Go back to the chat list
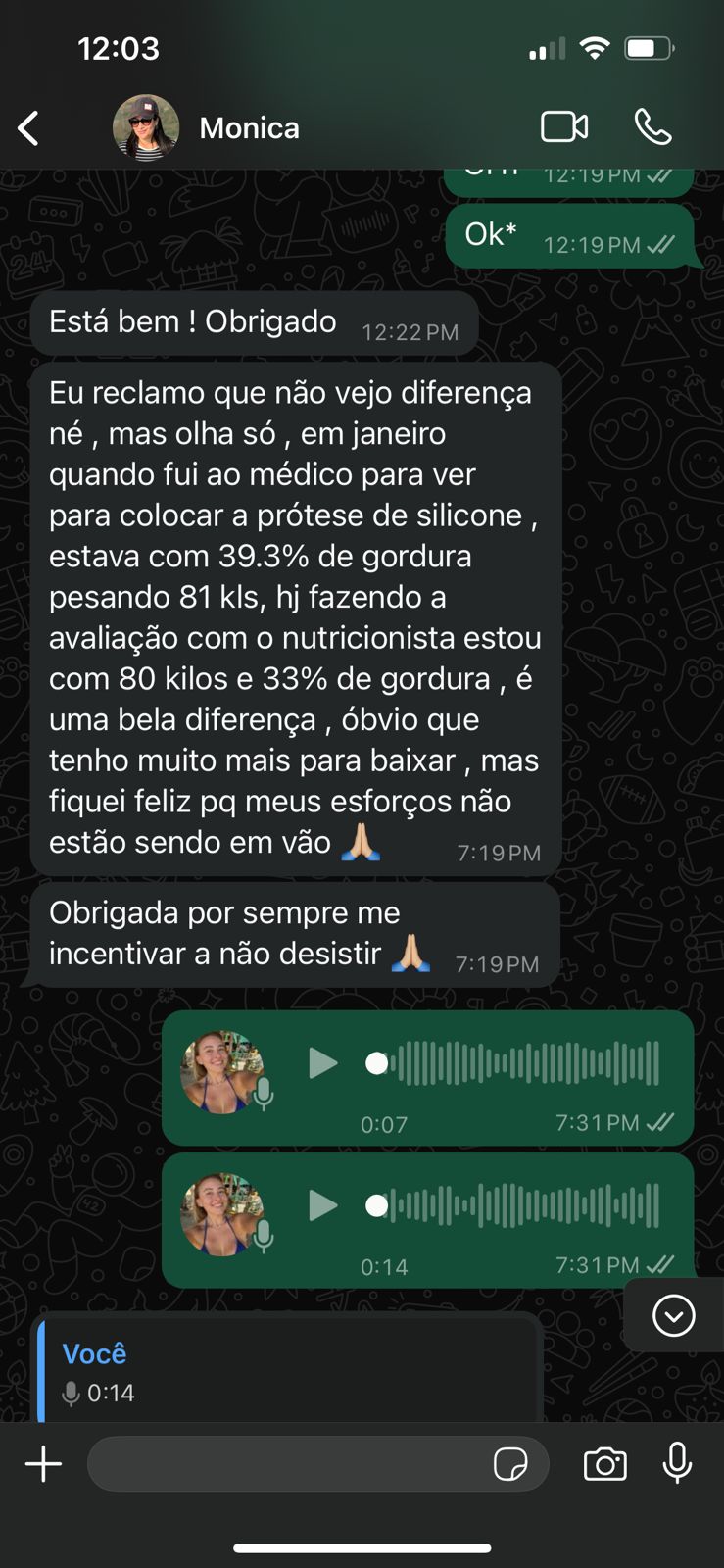The width and height of the screenshot is (724, 1568). coord(28,128)
